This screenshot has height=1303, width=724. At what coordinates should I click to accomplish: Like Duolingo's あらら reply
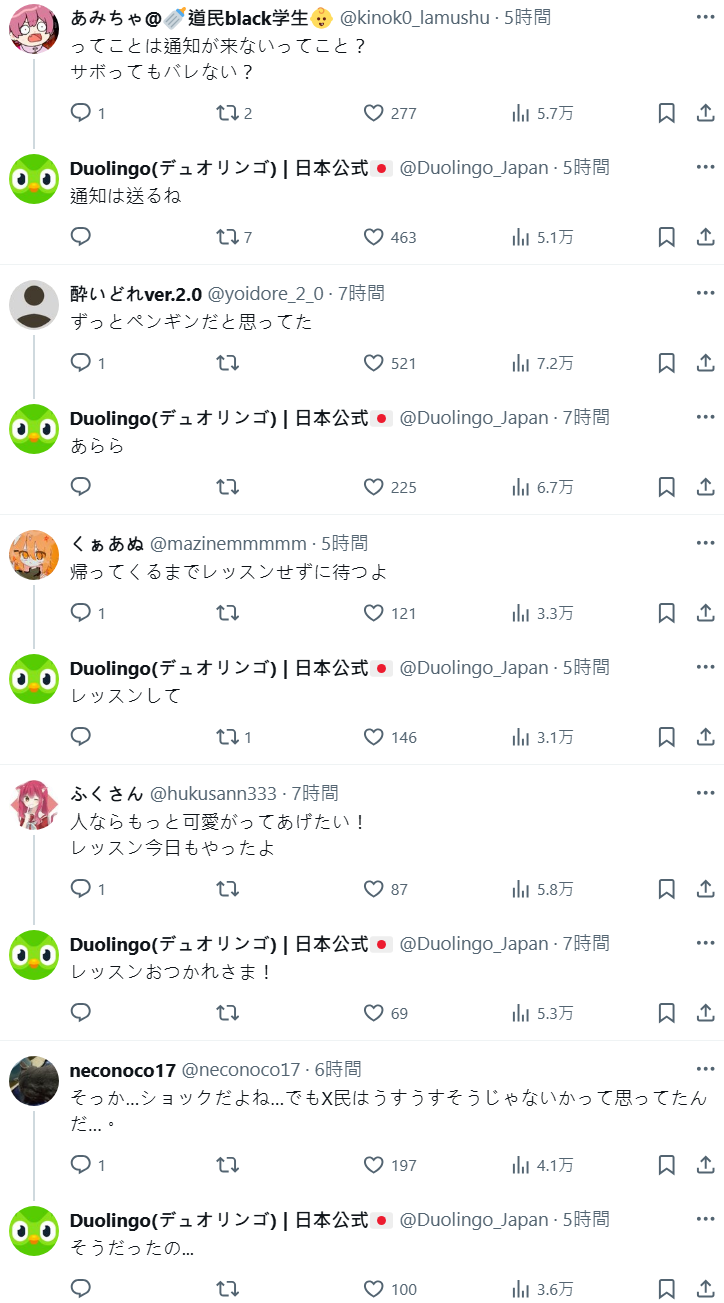click(x=374, y=487)
